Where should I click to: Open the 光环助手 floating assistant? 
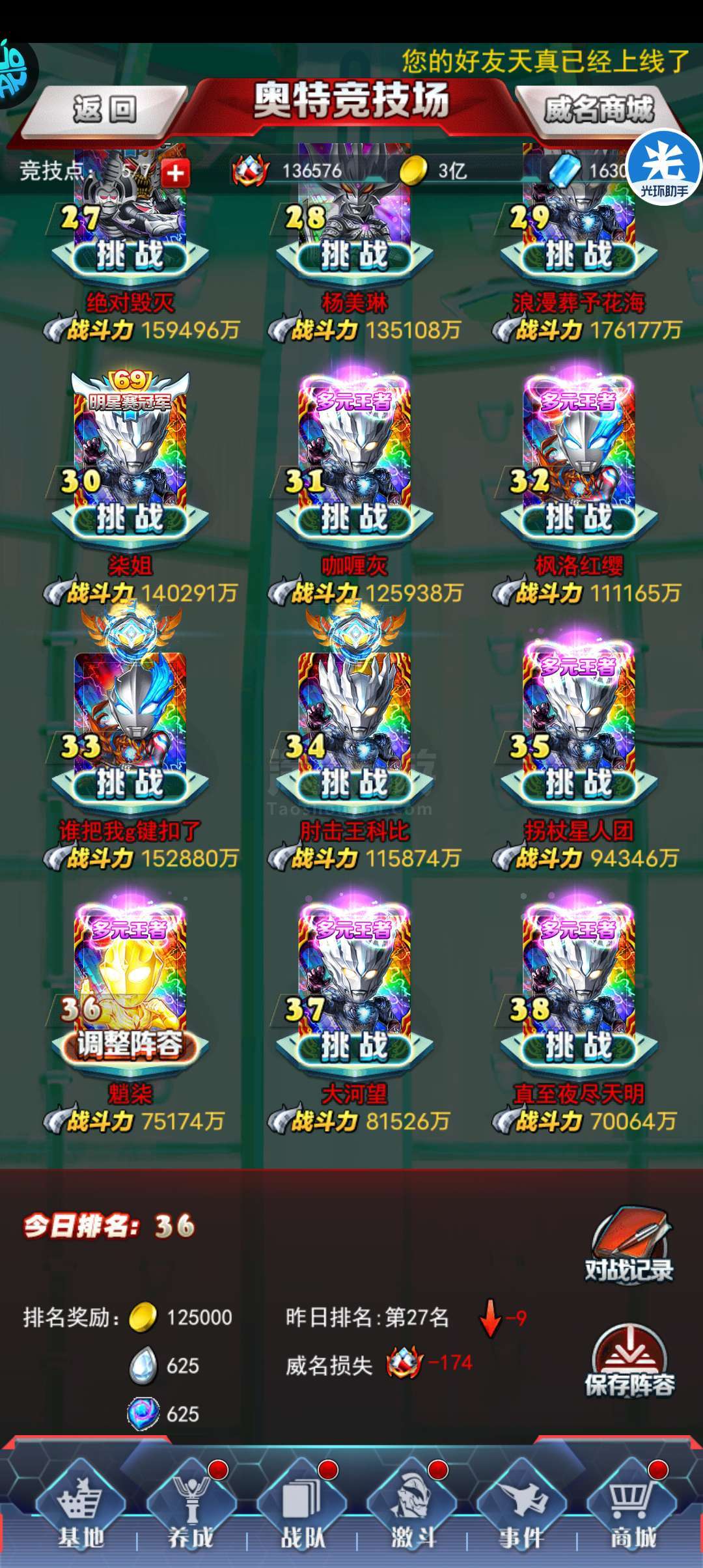click(x=663, y=167)
